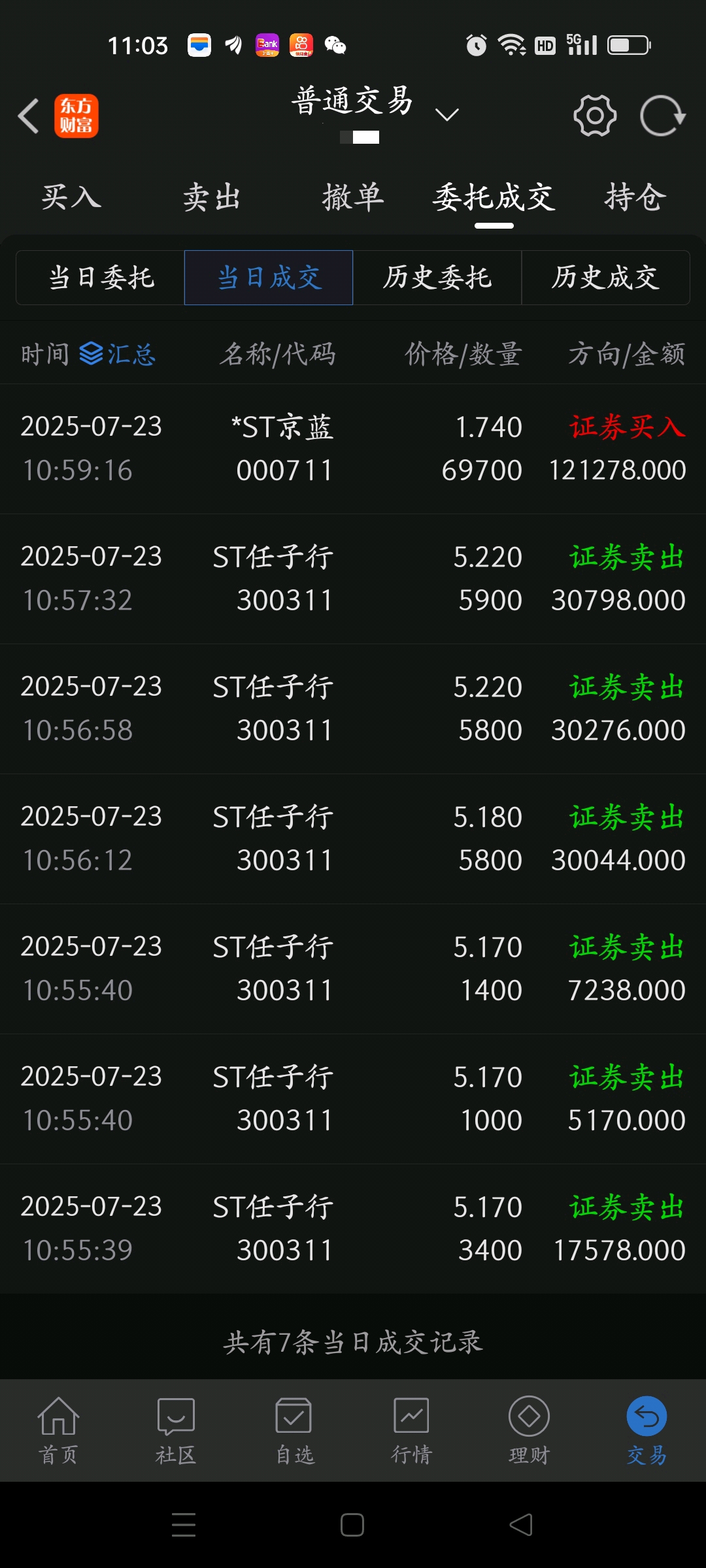Open the ST任子行 trade at 10:57:32

(x=353, y=578)
